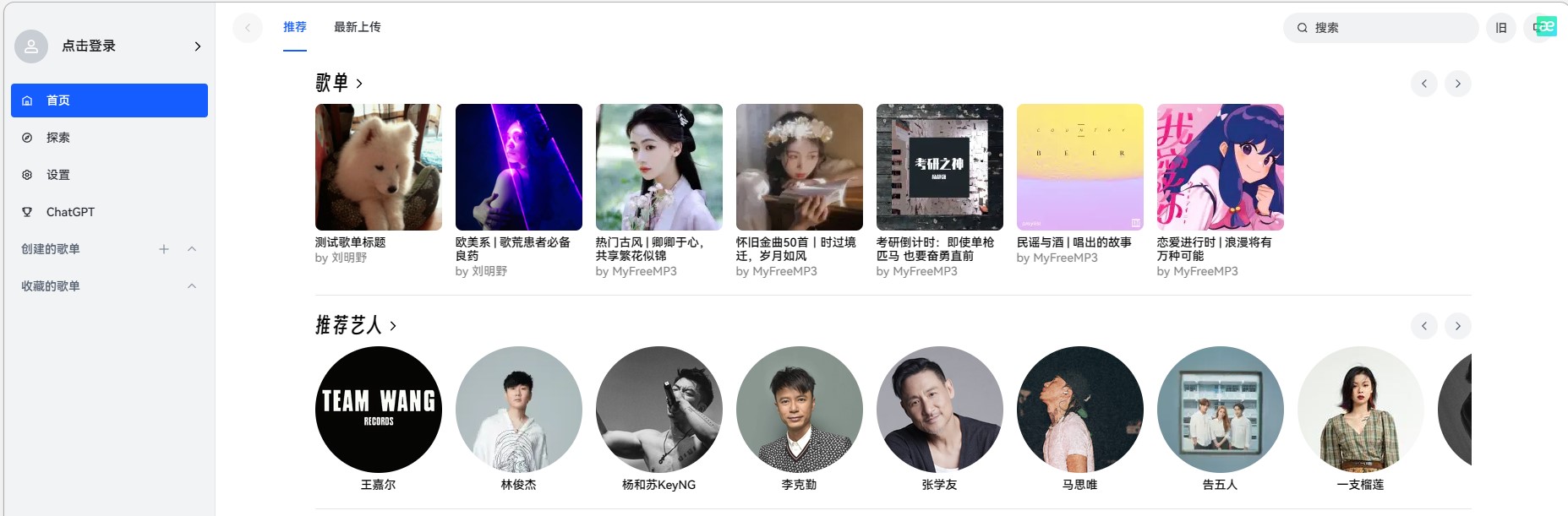Open the 测试歌单标题 playlist
The width and height of the screenshot is (1568, 516).
[x=378, y=167]
